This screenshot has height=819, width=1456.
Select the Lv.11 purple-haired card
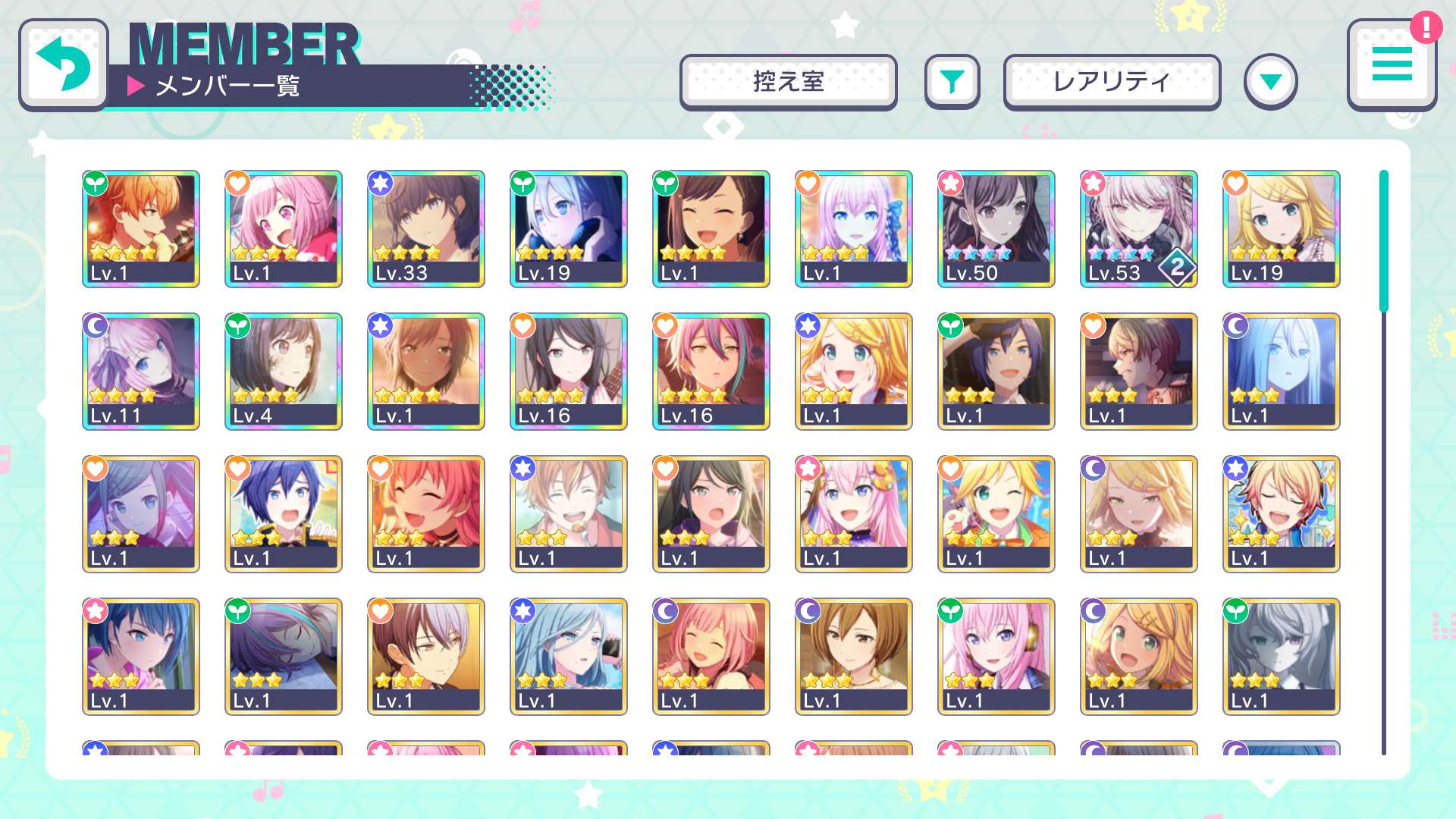click(140, 371)
